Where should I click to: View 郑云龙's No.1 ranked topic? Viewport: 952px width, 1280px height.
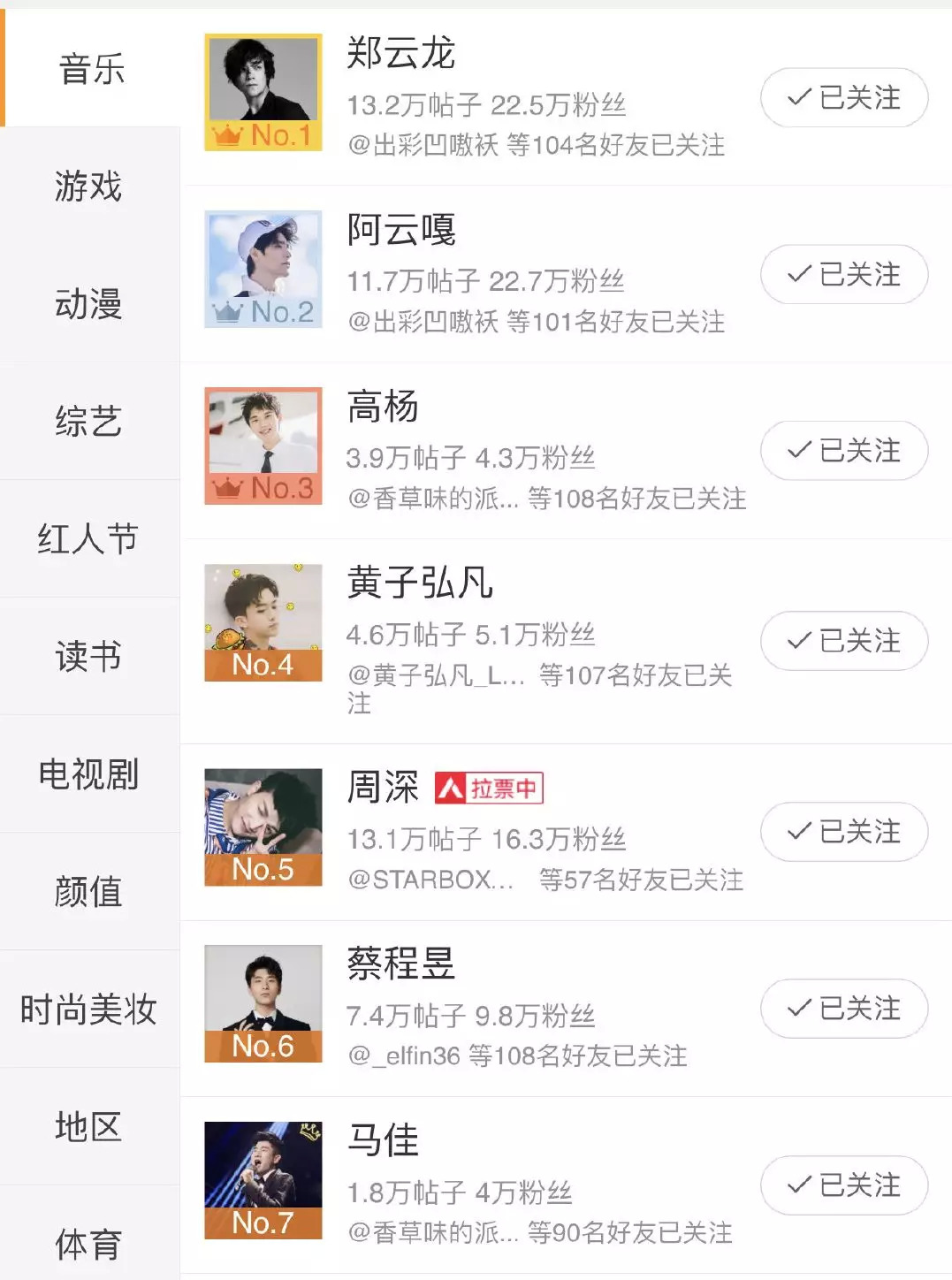(x=263, y=92)
